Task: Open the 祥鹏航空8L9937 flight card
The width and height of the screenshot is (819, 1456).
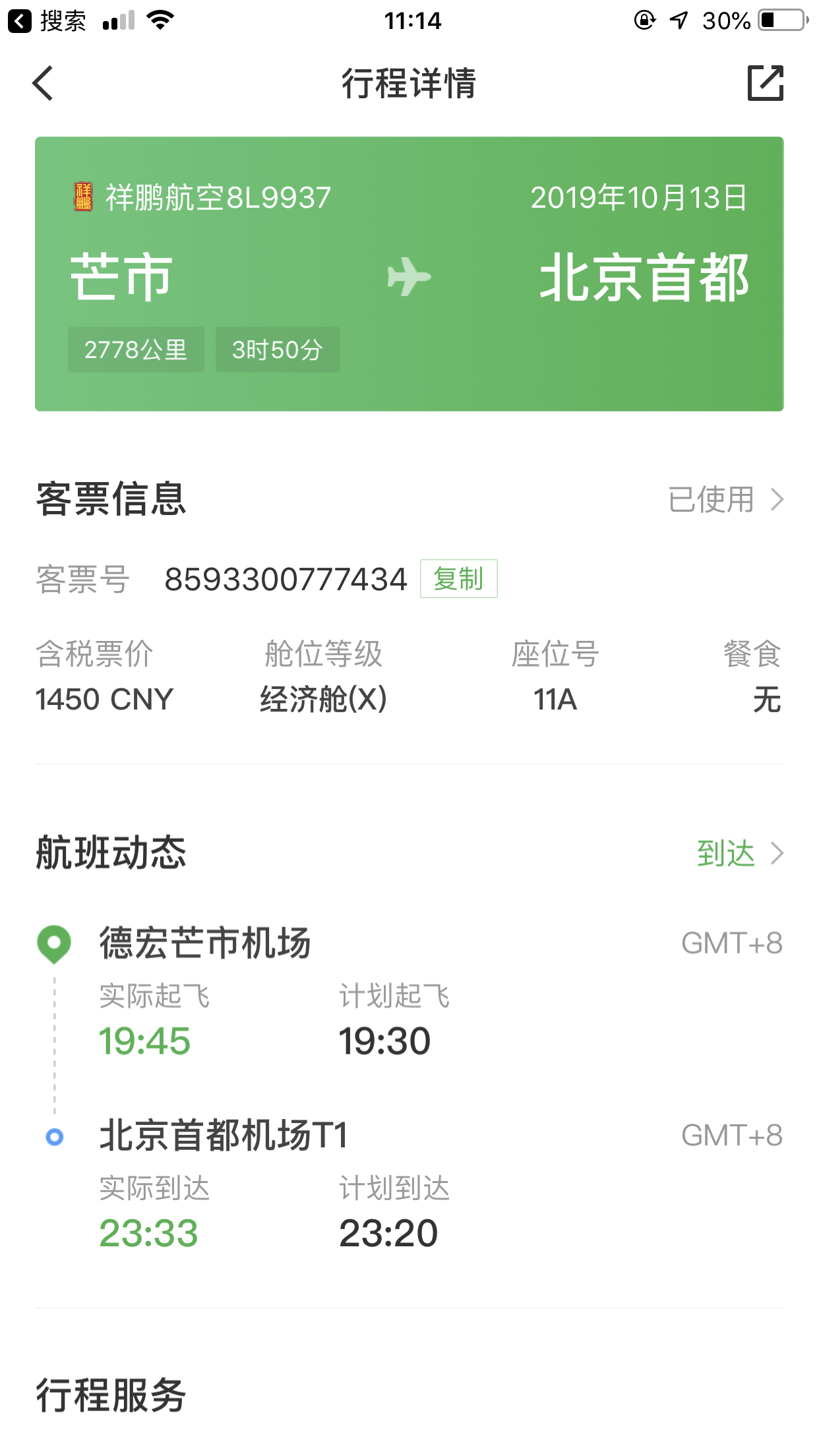Action: click(409, 274)
